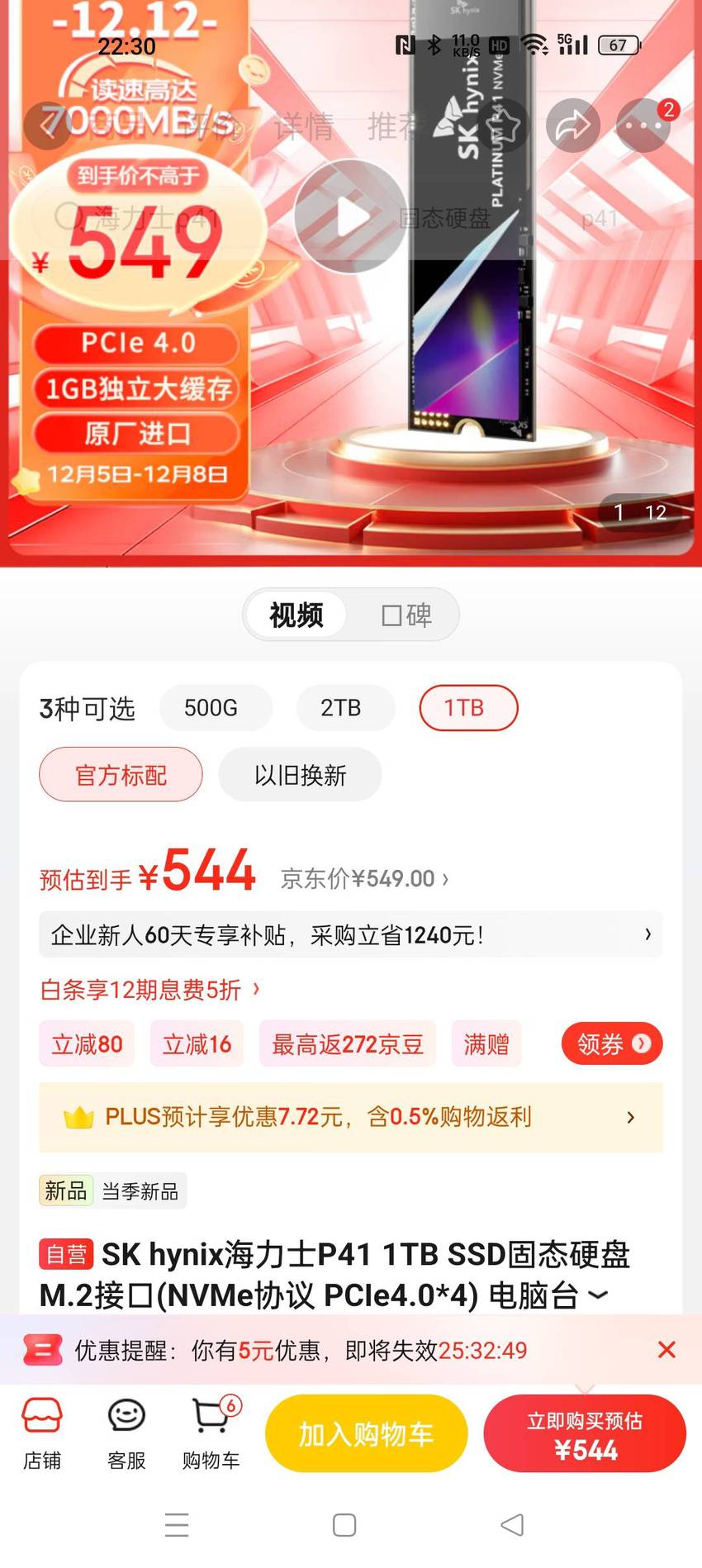
Task: Go back using the top-left arrow
Action: (48, 126)
